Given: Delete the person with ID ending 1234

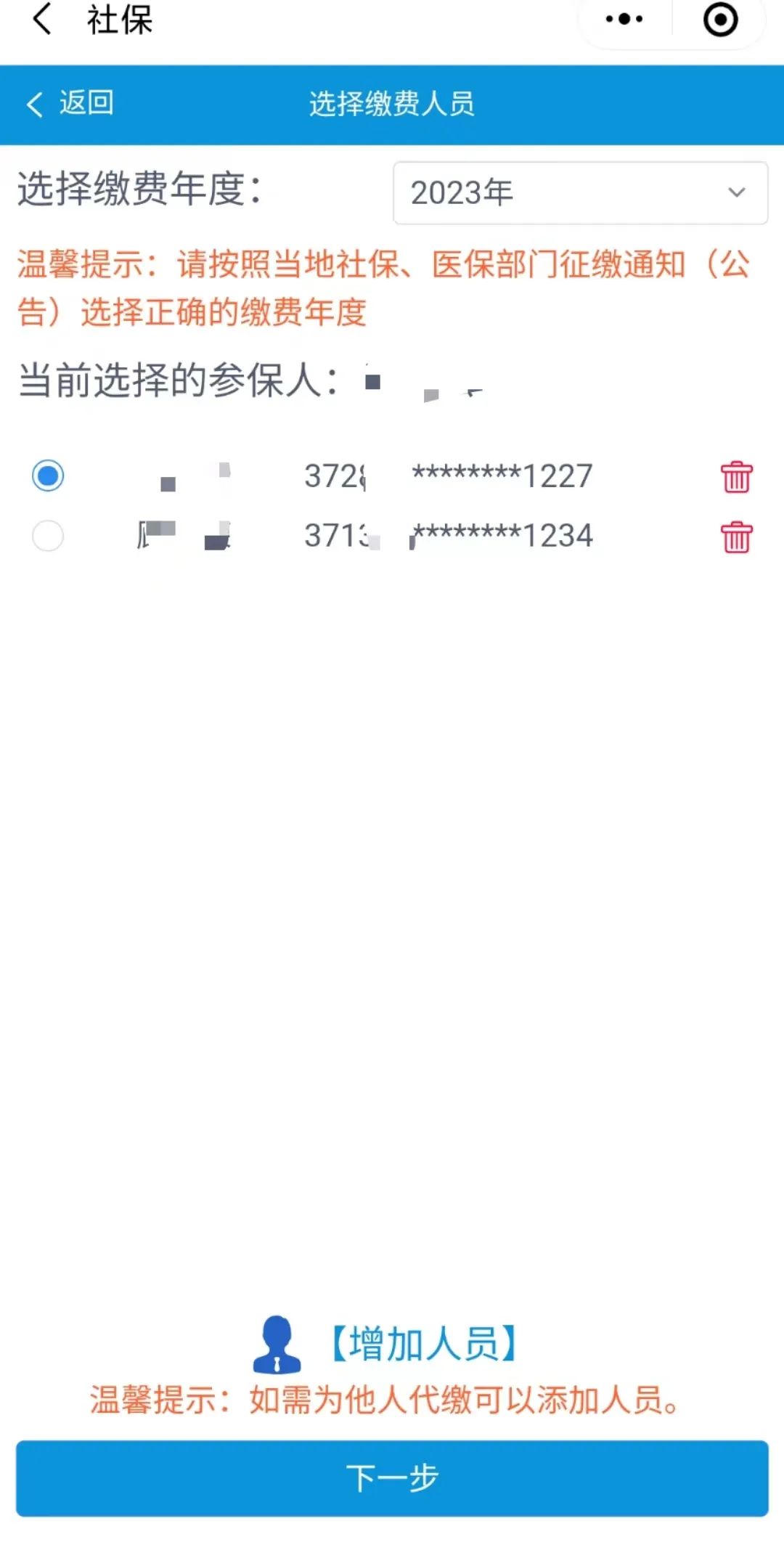Looking at the screenshot, I should pyautogui.click(x=736, y=537).
